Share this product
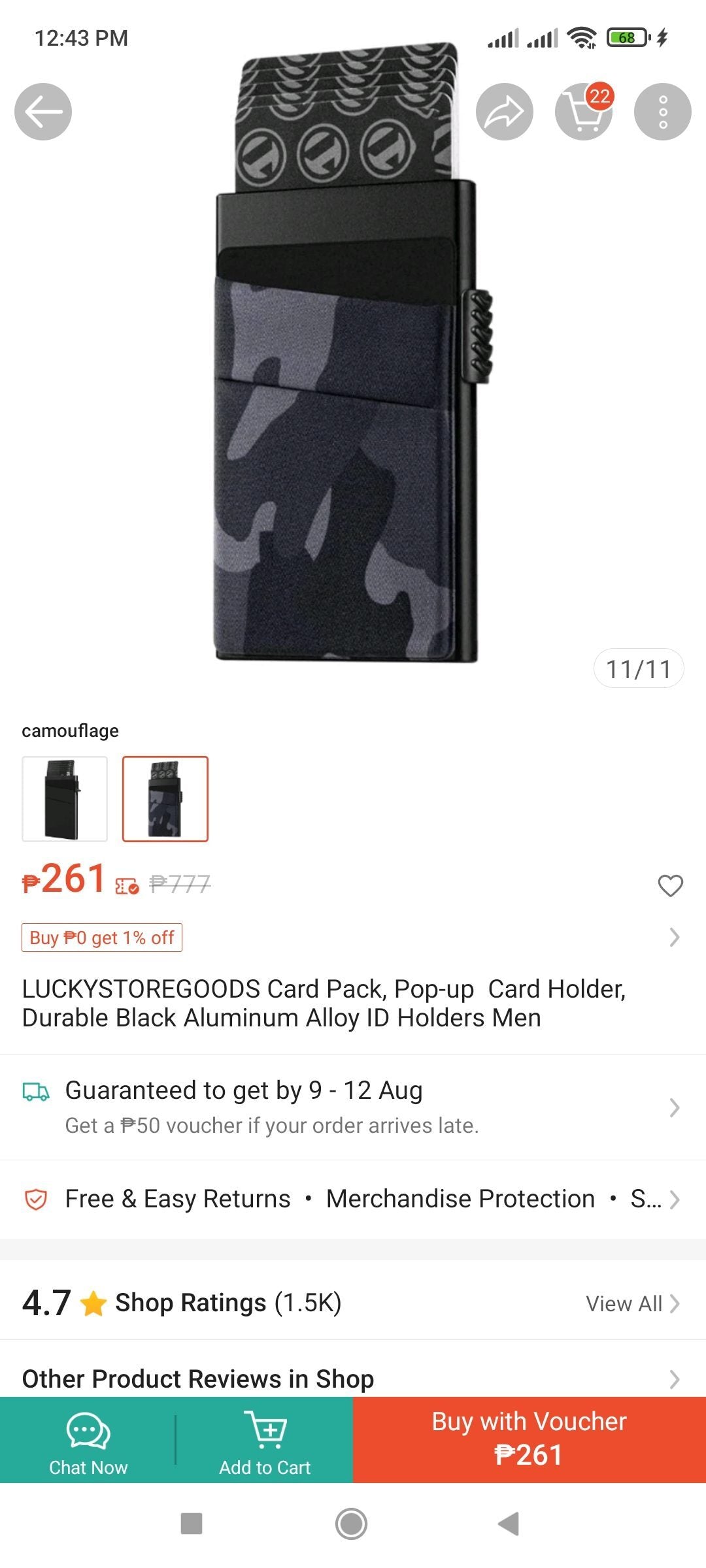 tap(504, 112)
